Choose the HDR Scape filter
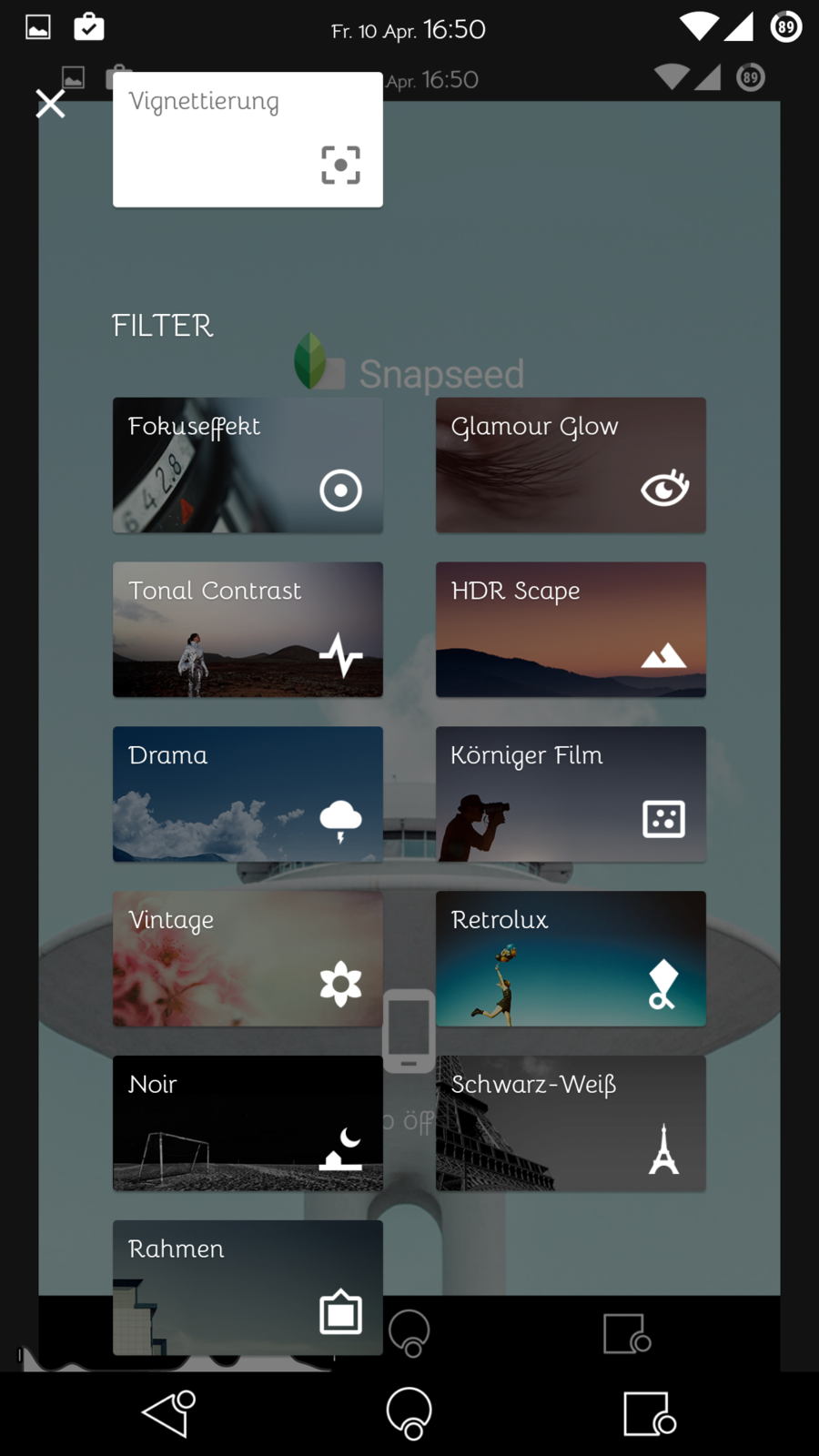The height and width of the screenshot is (1456, 819). pyautogui.click(x=571, y=630)
